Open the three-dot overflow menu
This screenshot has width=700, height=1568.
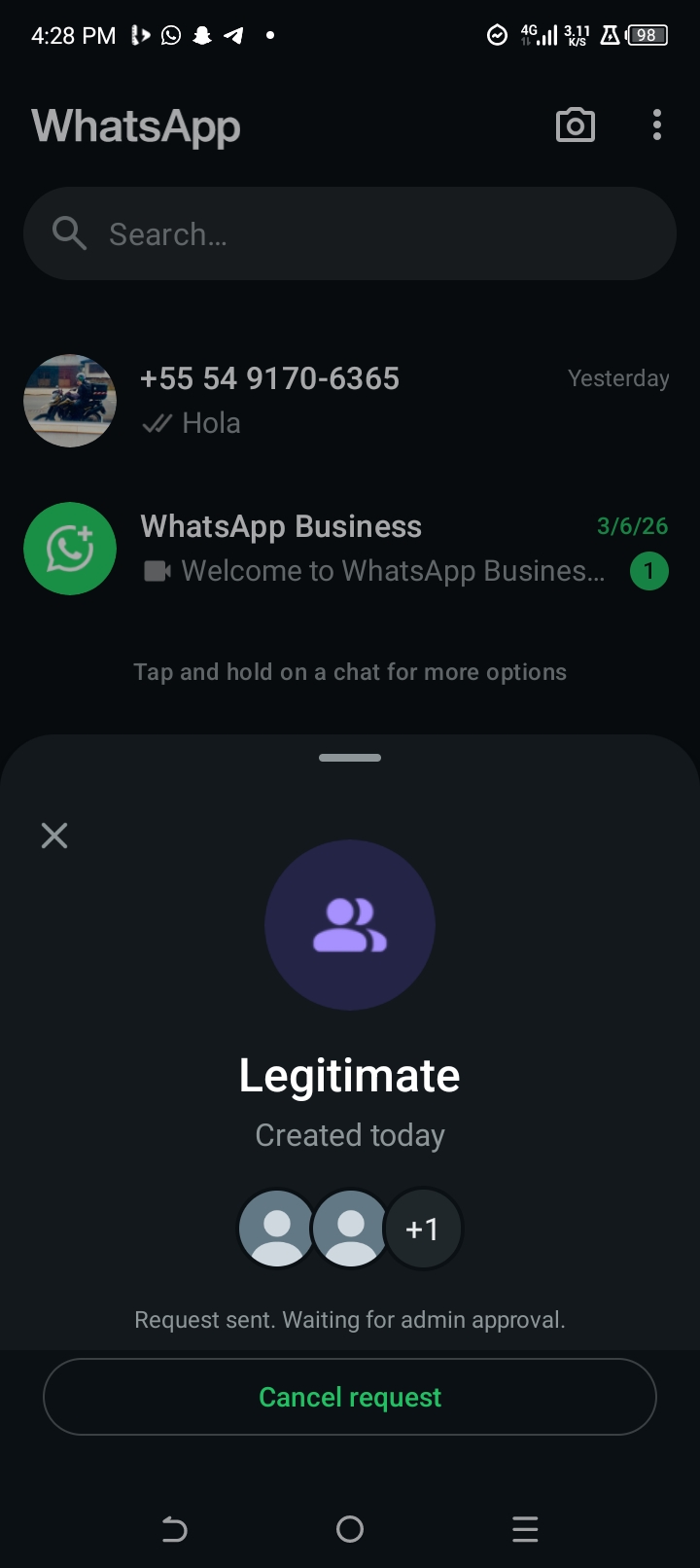657,125
